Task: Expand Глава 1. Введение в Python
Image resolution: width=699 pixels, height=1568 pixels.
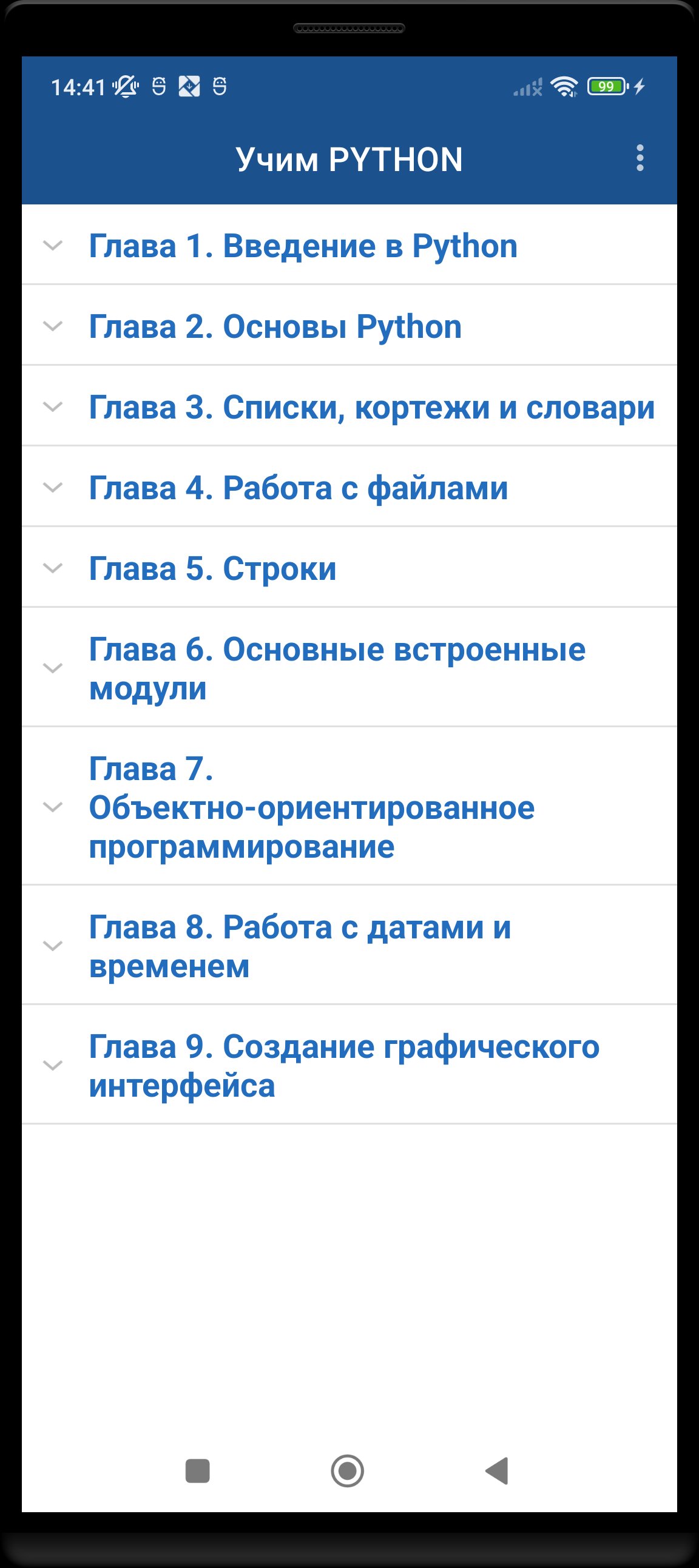Action: [x=303, y=245]
